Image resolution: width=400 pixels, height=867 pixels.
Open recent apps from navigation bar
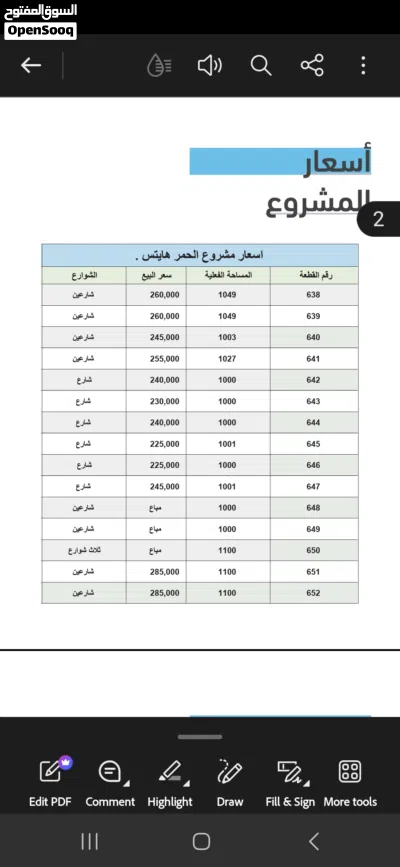coord(90,841)
